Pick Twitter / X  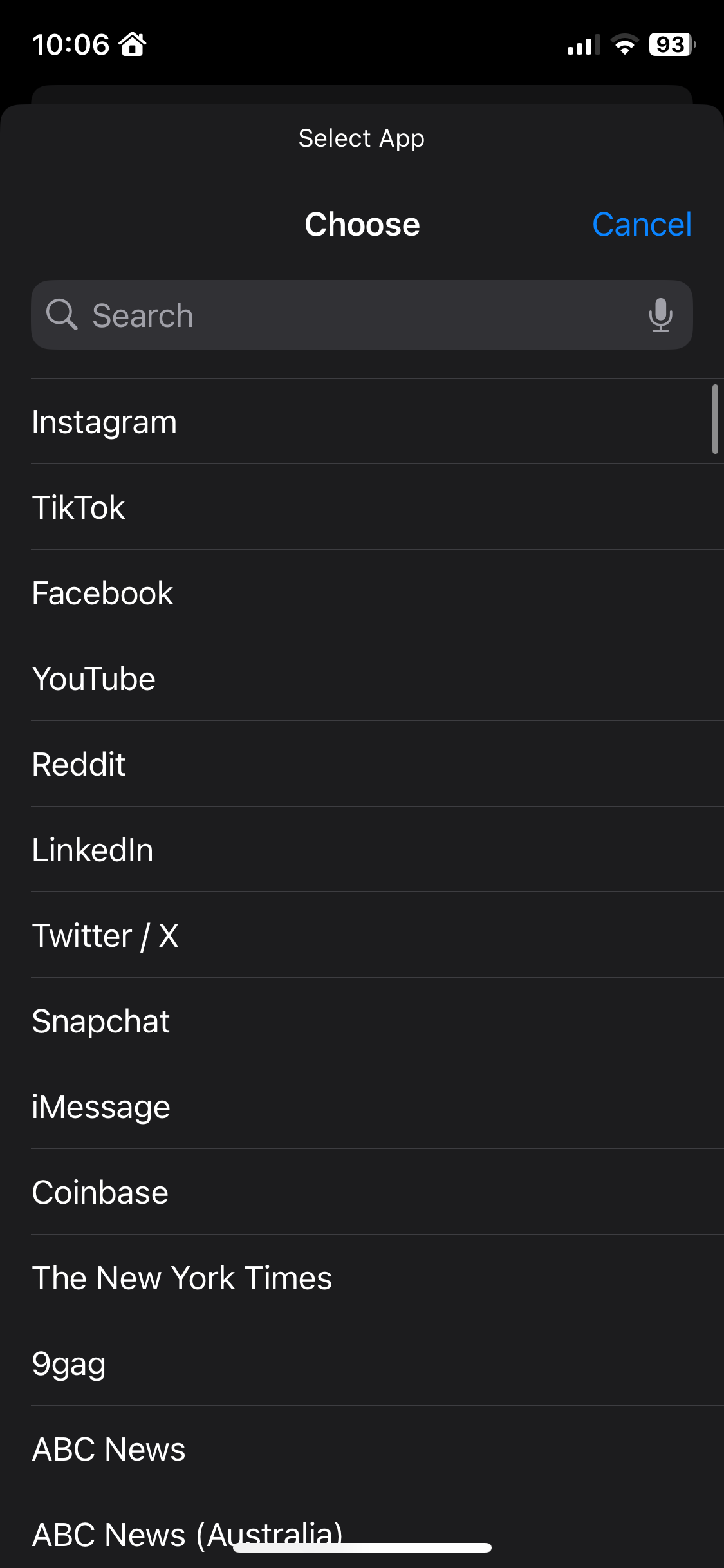[377, 935]
